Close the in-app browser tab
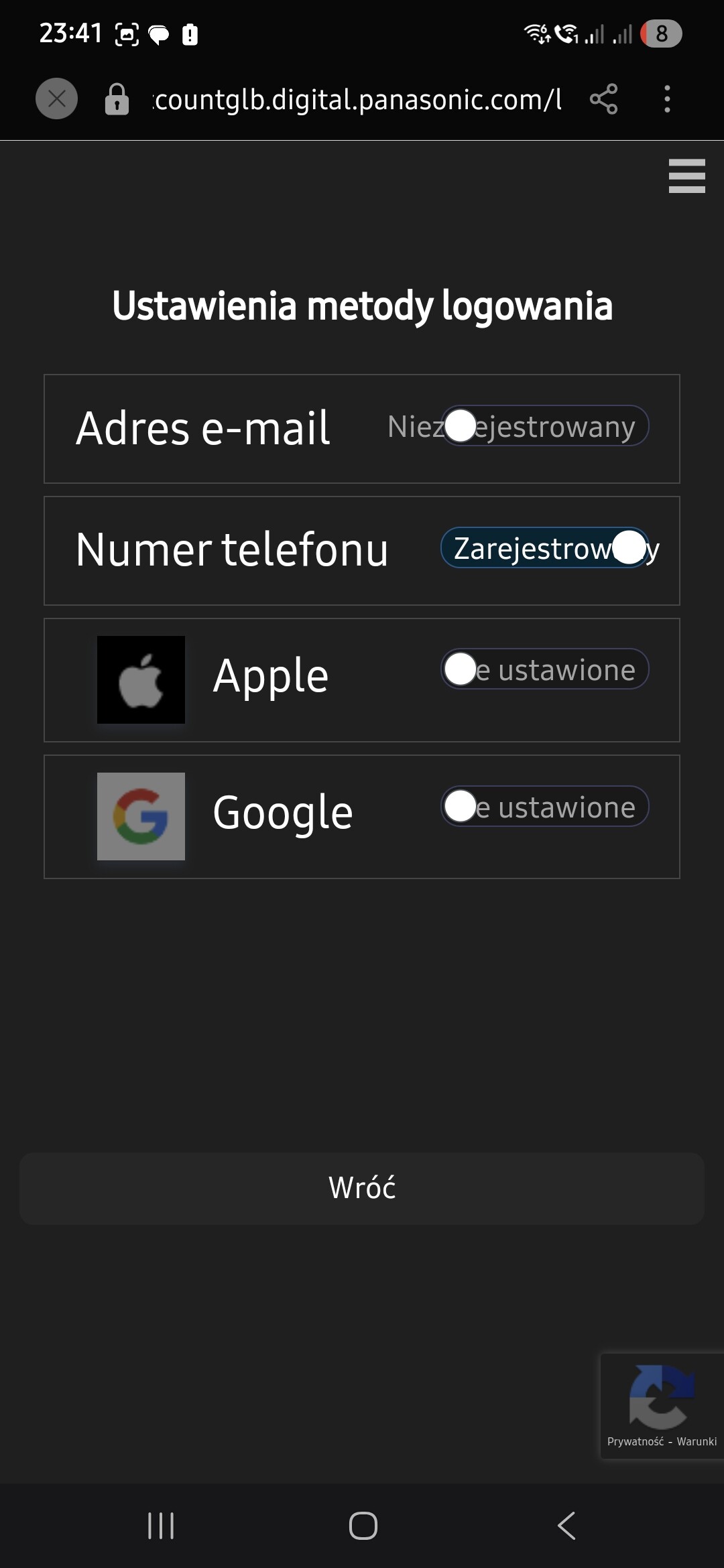724x1568 pixels. 56,99
